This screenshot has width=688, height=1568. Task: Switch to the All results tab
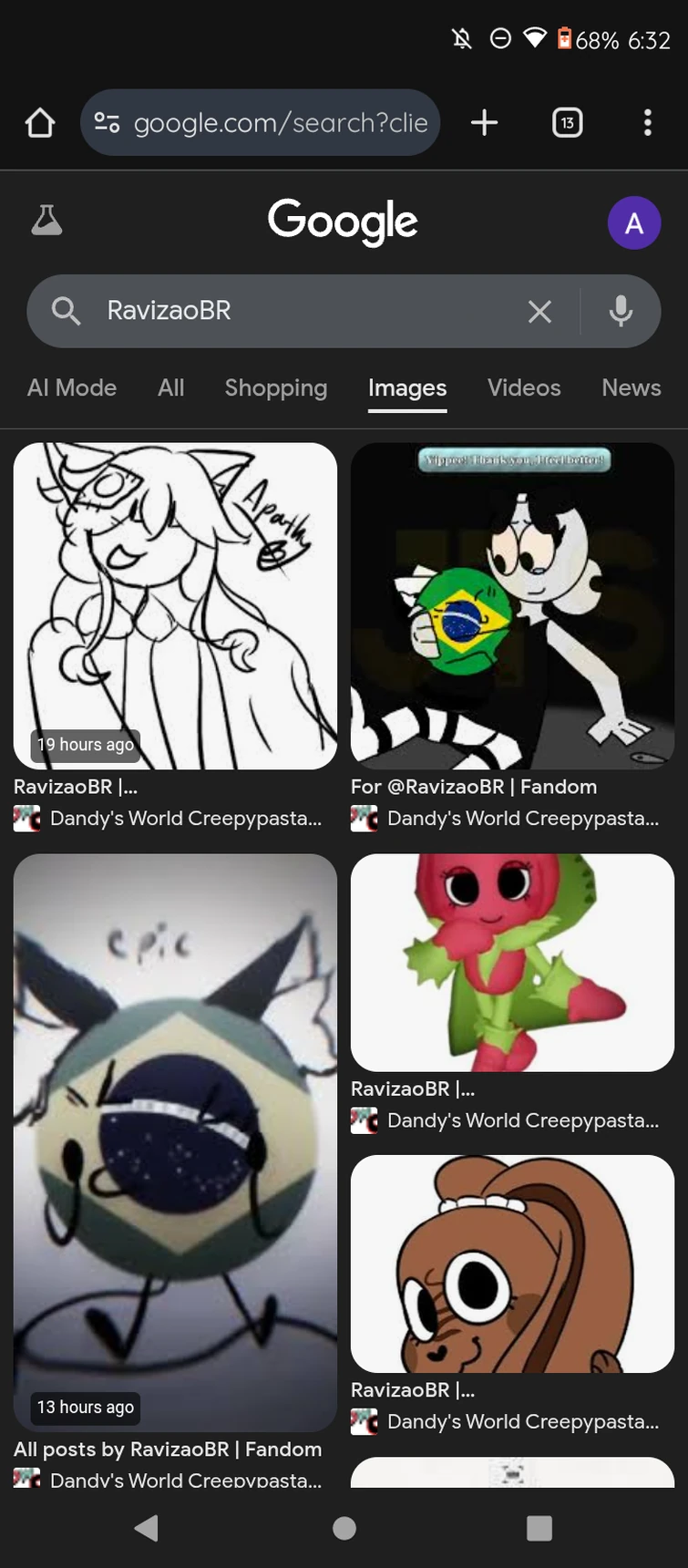[170, 387]
